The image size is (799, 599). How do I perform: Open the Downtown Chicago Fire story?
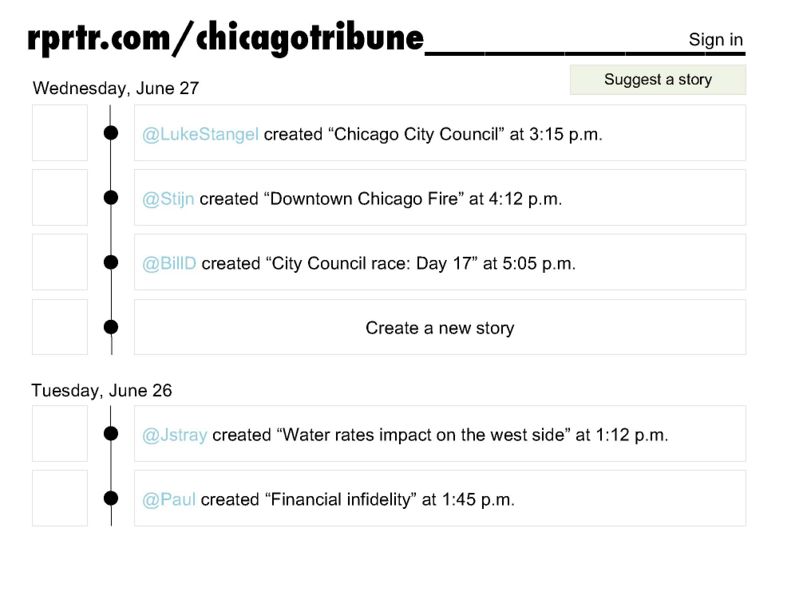367,199
